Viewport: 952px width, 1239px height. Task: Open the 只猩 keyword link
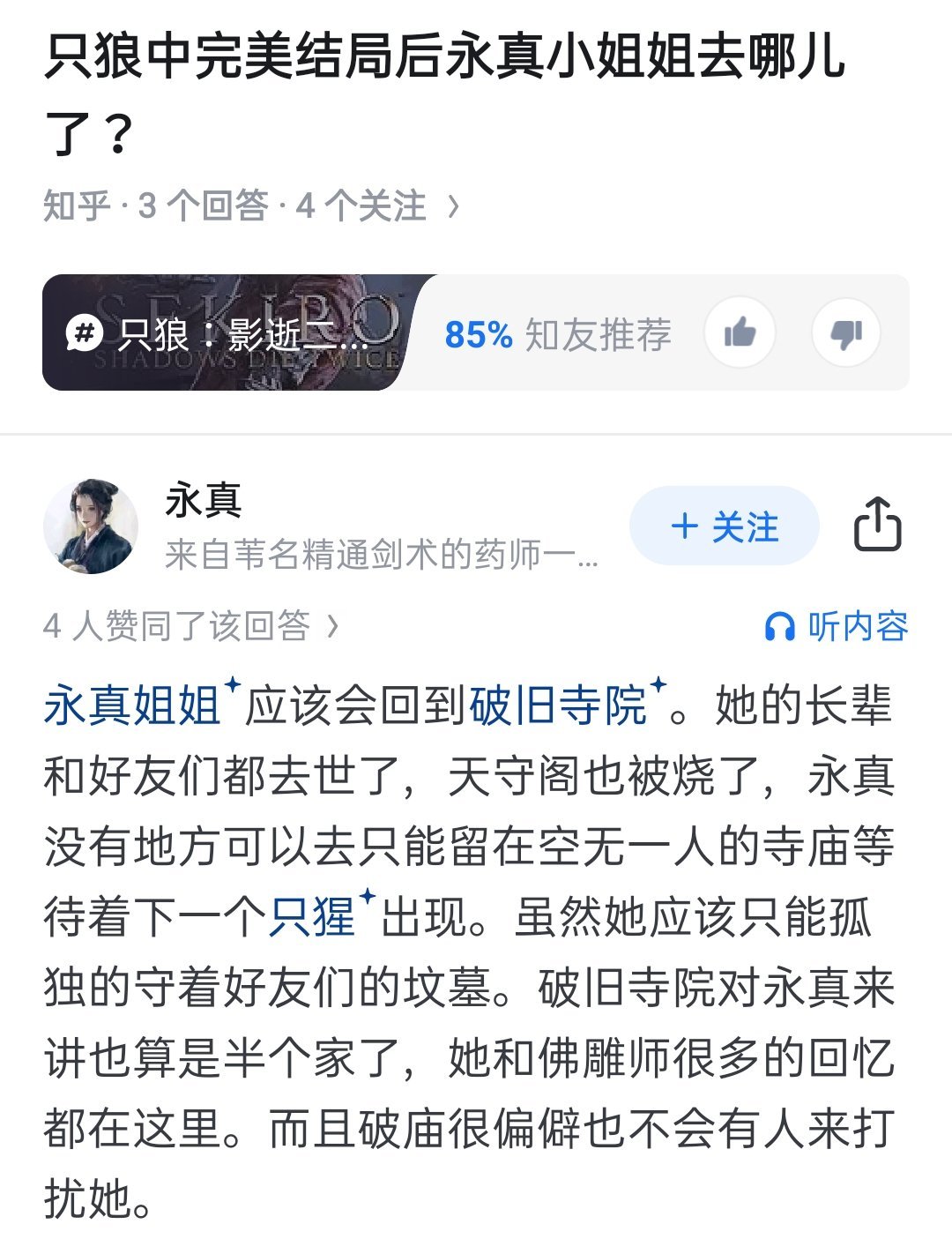coord(312,917)
